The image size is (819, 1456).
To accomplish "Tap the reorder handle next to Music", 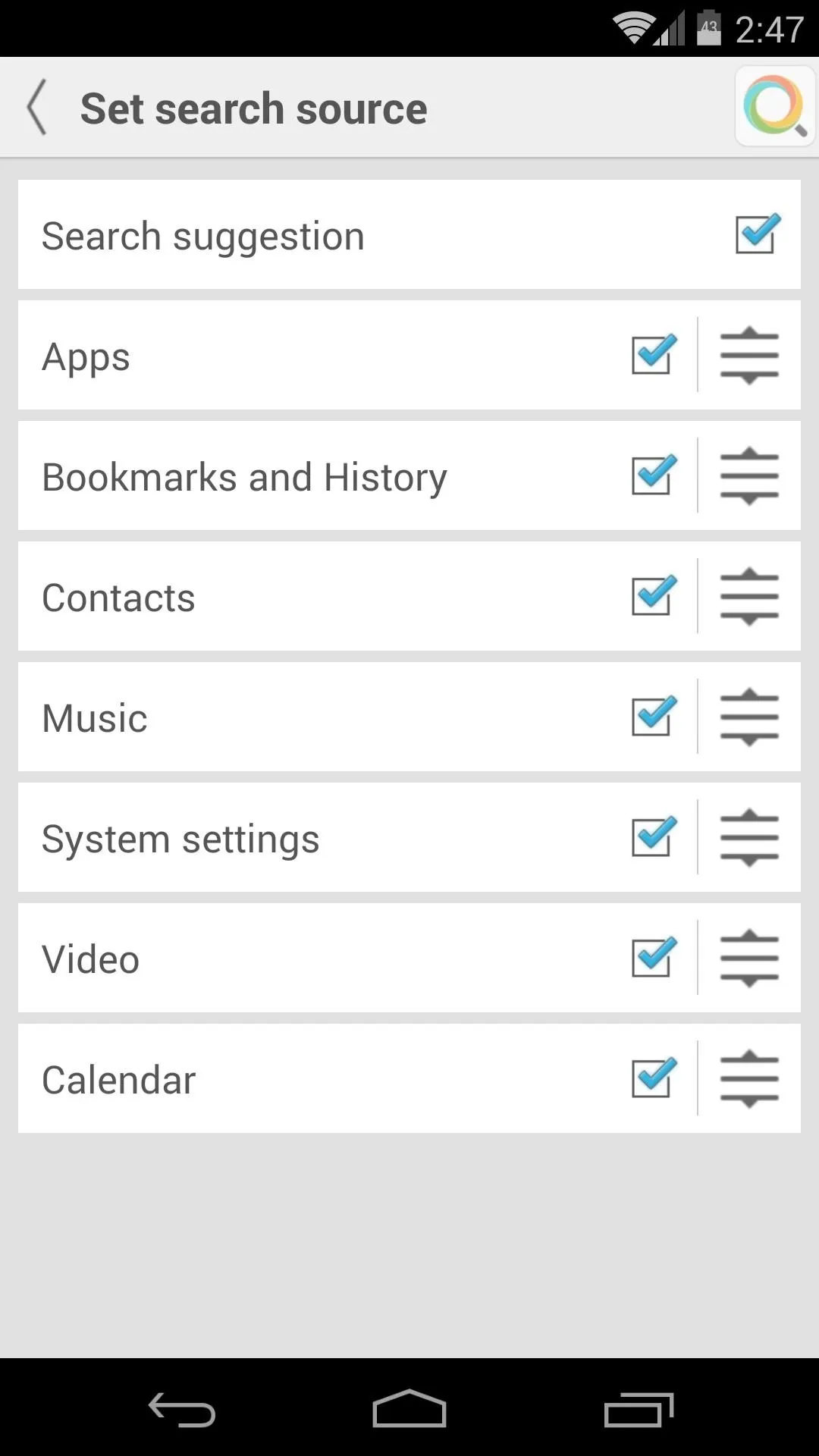I will (749, 717).
